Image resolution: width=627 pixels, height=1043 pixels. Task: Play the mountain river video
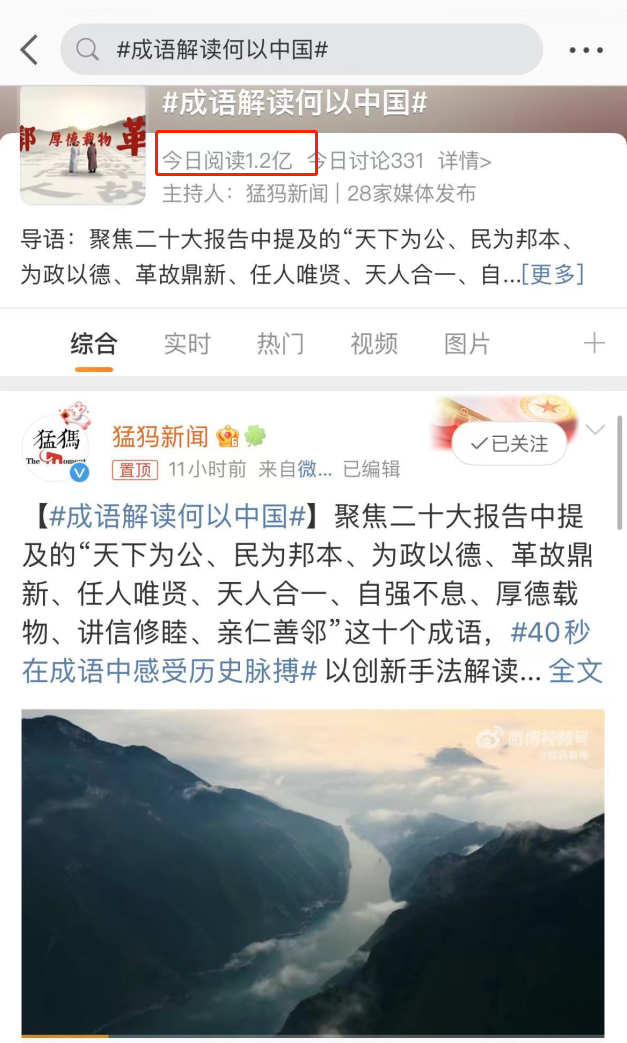point(313,872)
